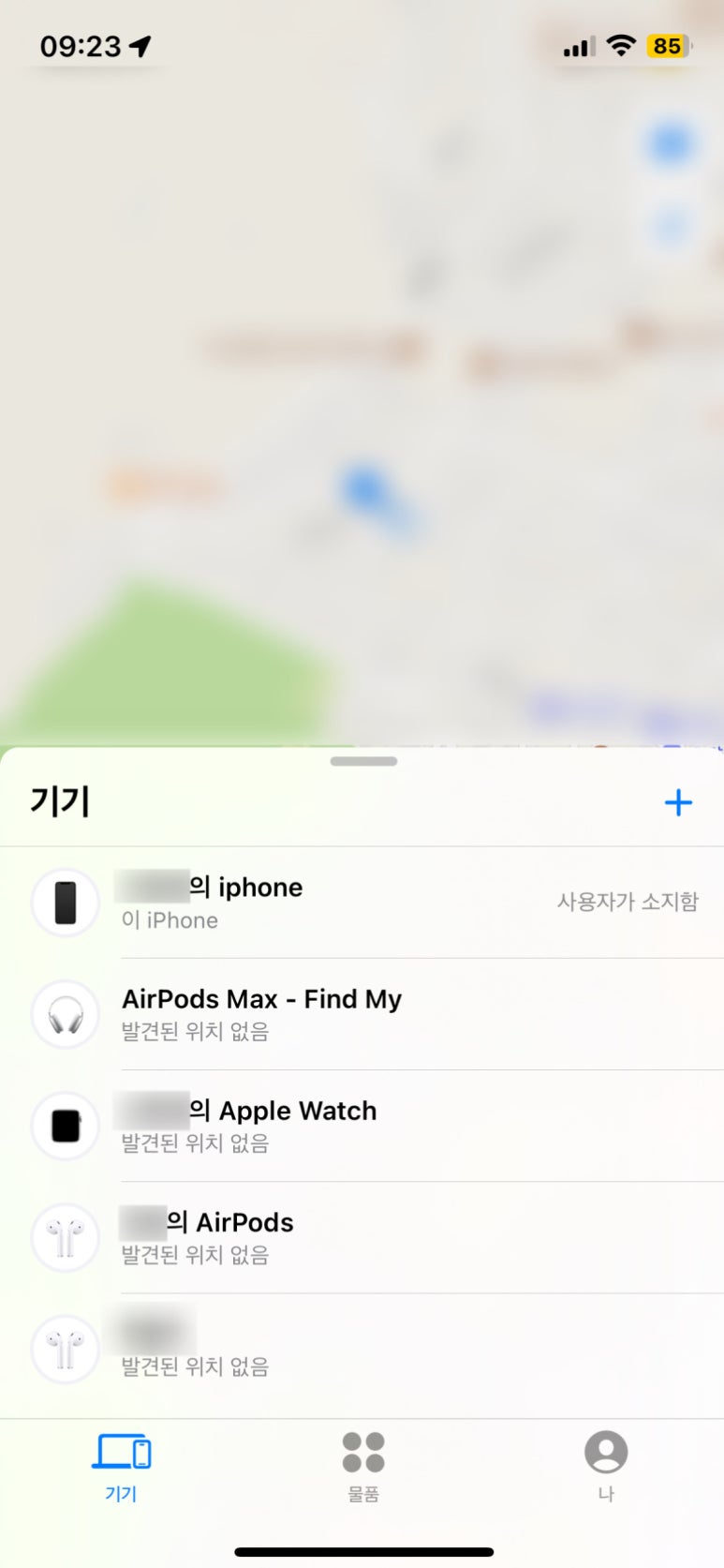The height and width of the screenshot is (1568, 724).
Task: Select the 기기 tab
Action: 122,1466
